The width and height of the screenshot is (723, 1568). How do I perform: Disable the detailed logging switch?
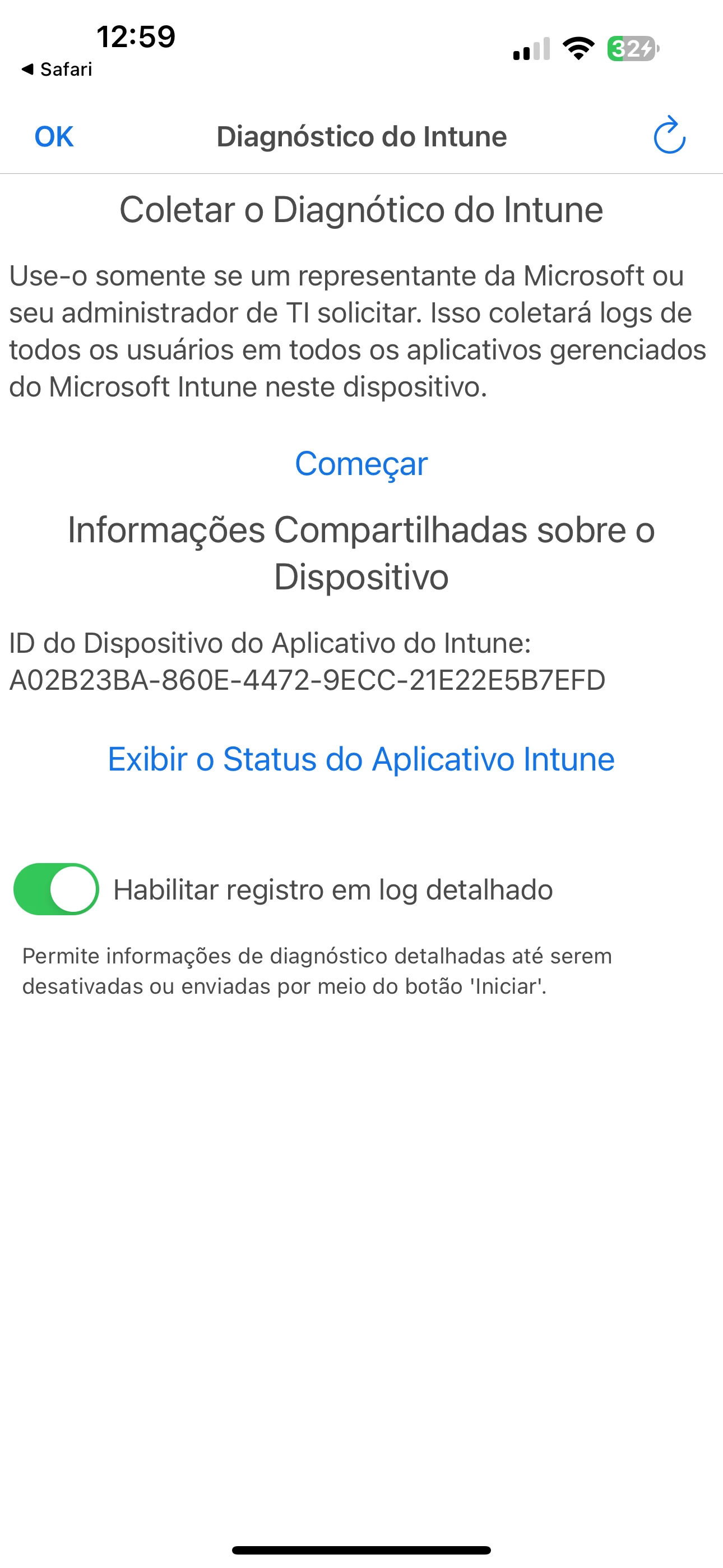pos(57,889)
